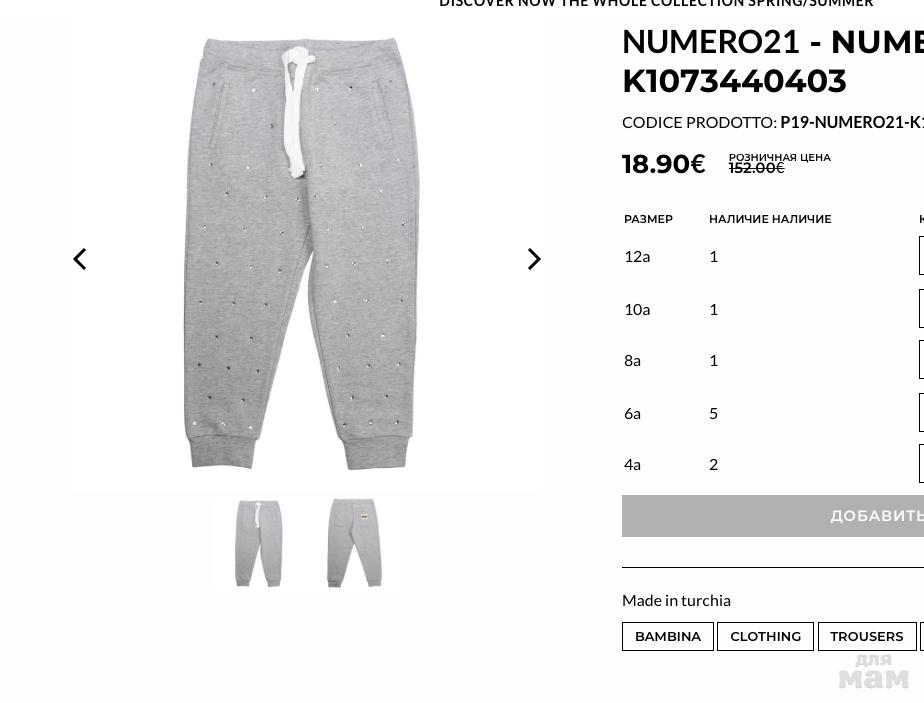Open the TROUSERS tag

[x=866, y=636]
